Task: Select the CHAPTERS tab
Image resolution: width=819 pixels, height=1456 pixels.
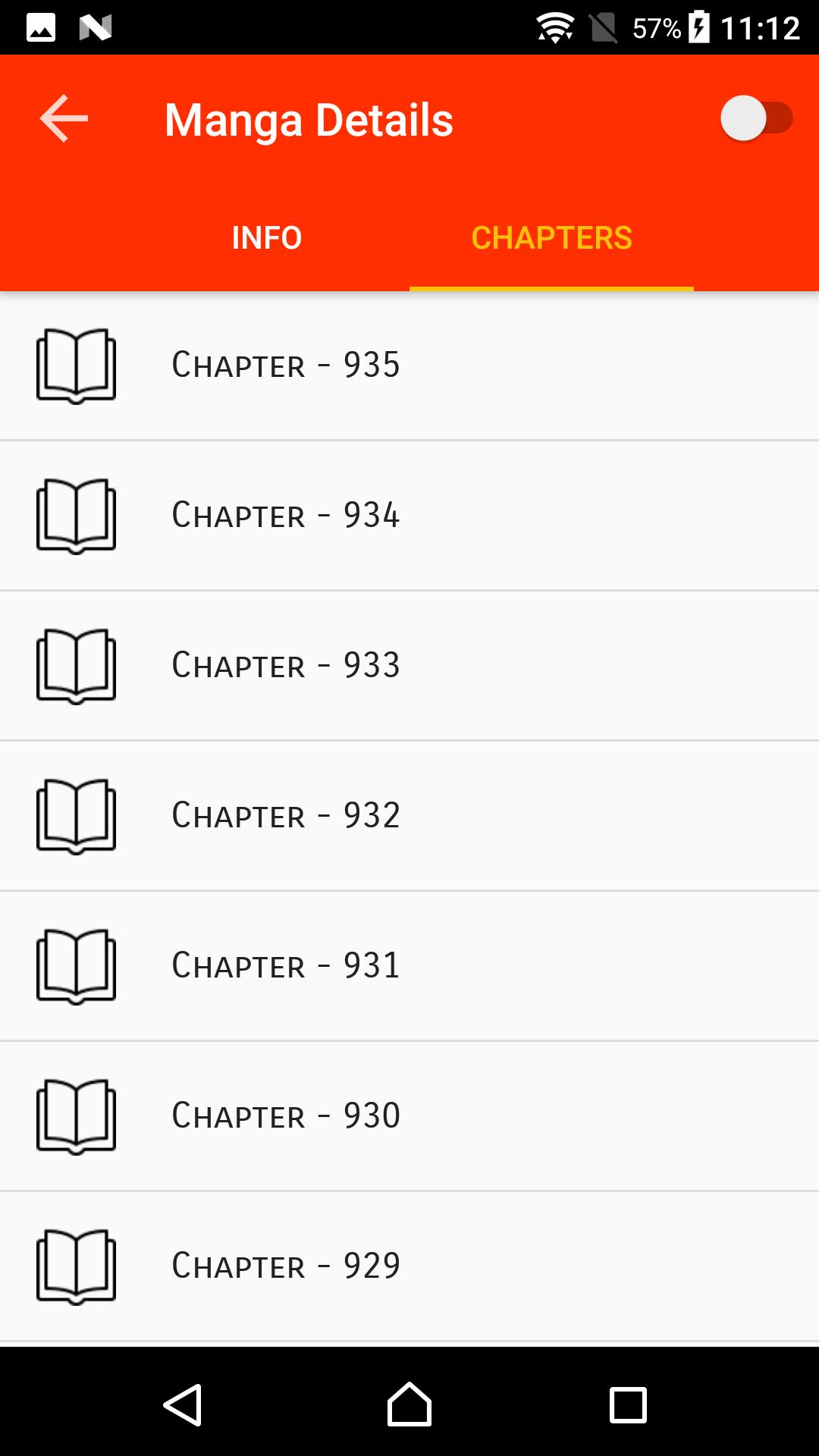Action: (551, 237)
